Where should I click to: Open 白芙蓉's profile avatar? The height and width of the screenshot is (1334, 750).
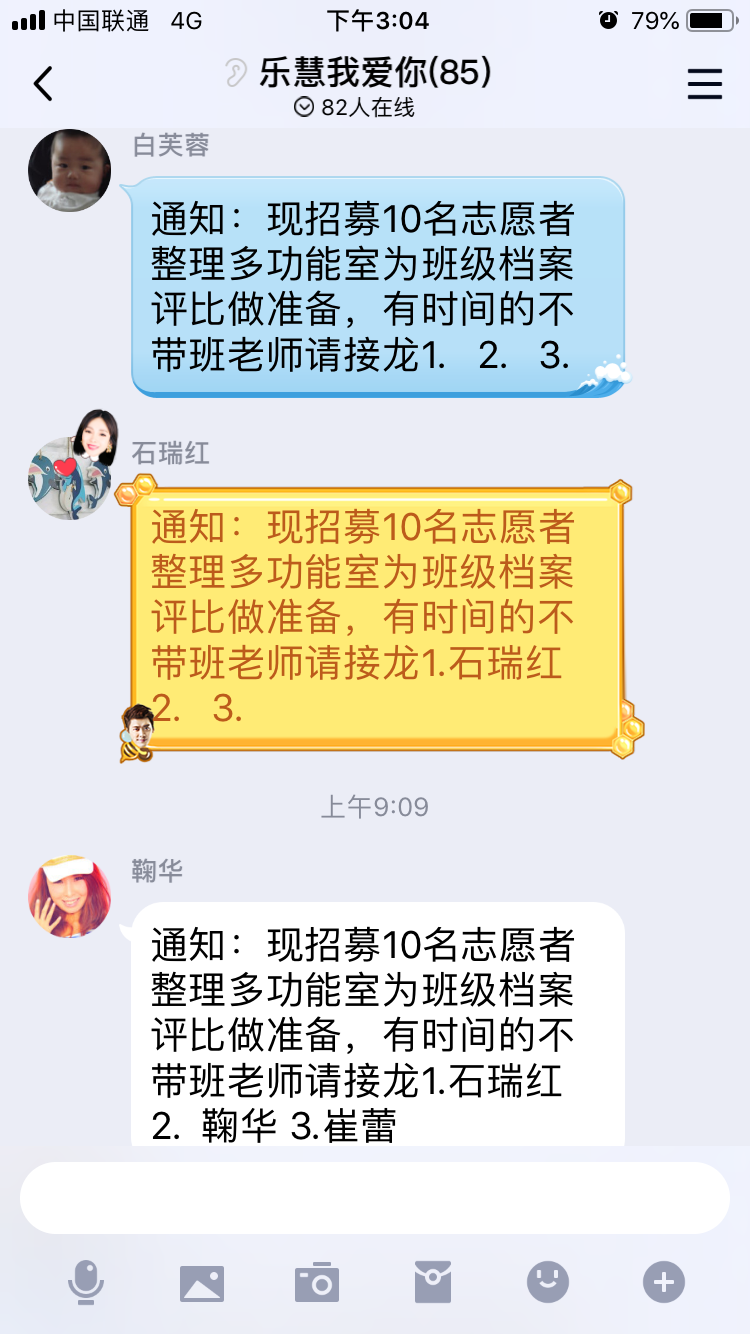pyautogui.click(x=69, y=170)
